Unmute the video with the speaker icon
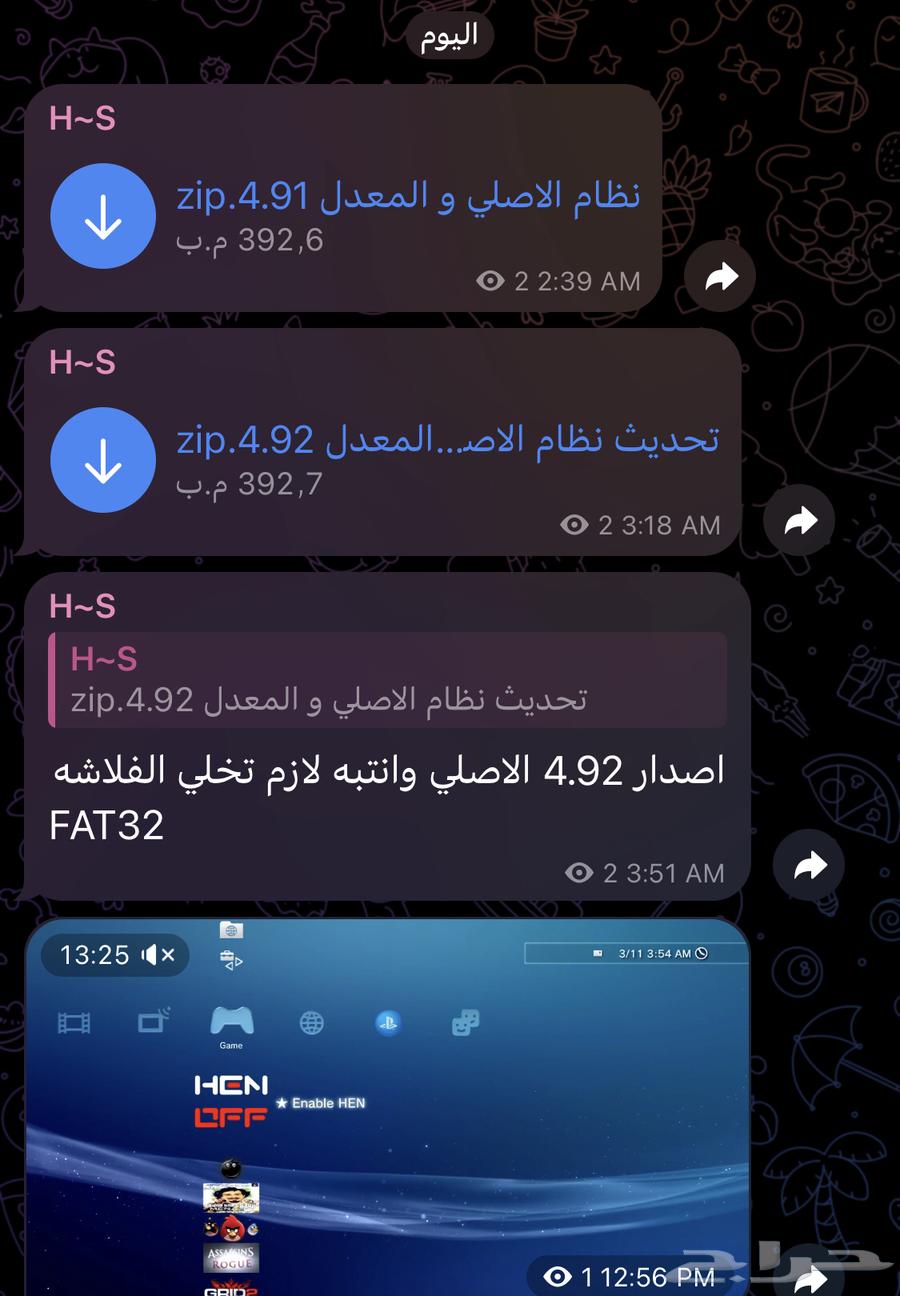900x1296 pixels. pyautogui.click(x=158, y=955)
